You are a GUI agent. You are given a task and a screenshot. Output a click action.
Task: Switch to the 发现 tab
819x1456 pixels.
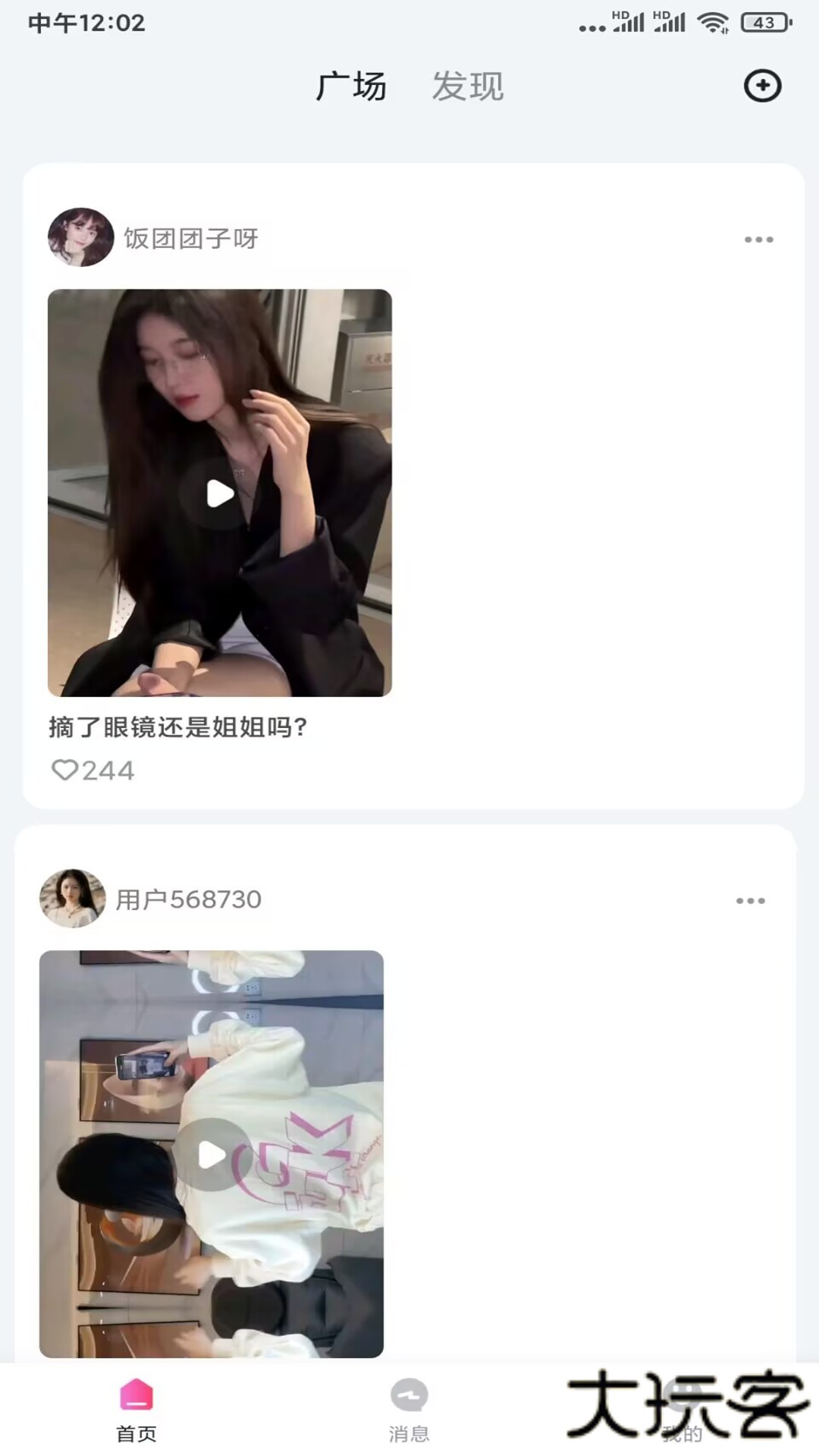(x=468, y=86)
